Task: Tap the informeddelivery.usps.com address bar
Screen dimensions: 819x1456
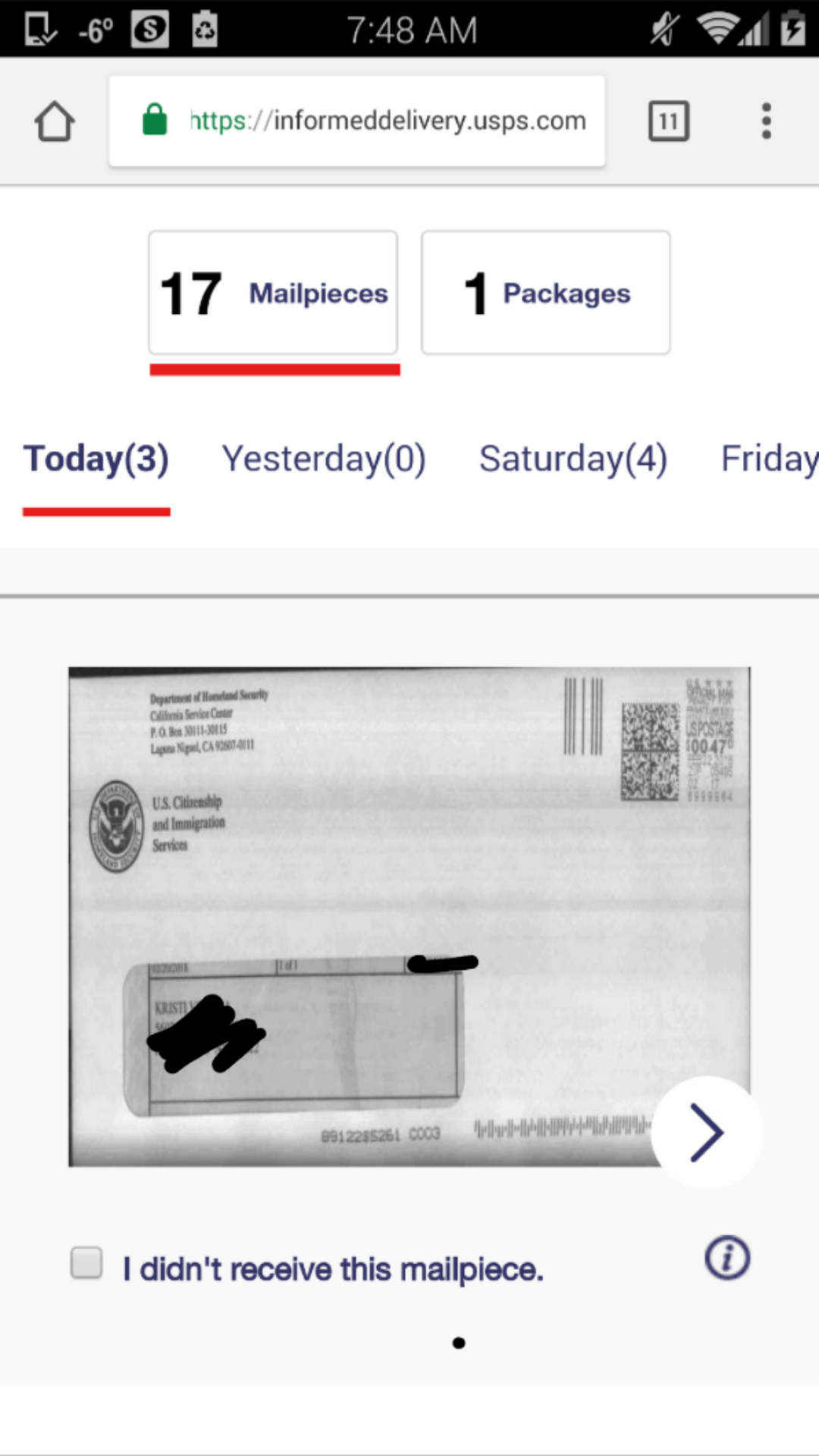Action: click(x=357, y=121)
